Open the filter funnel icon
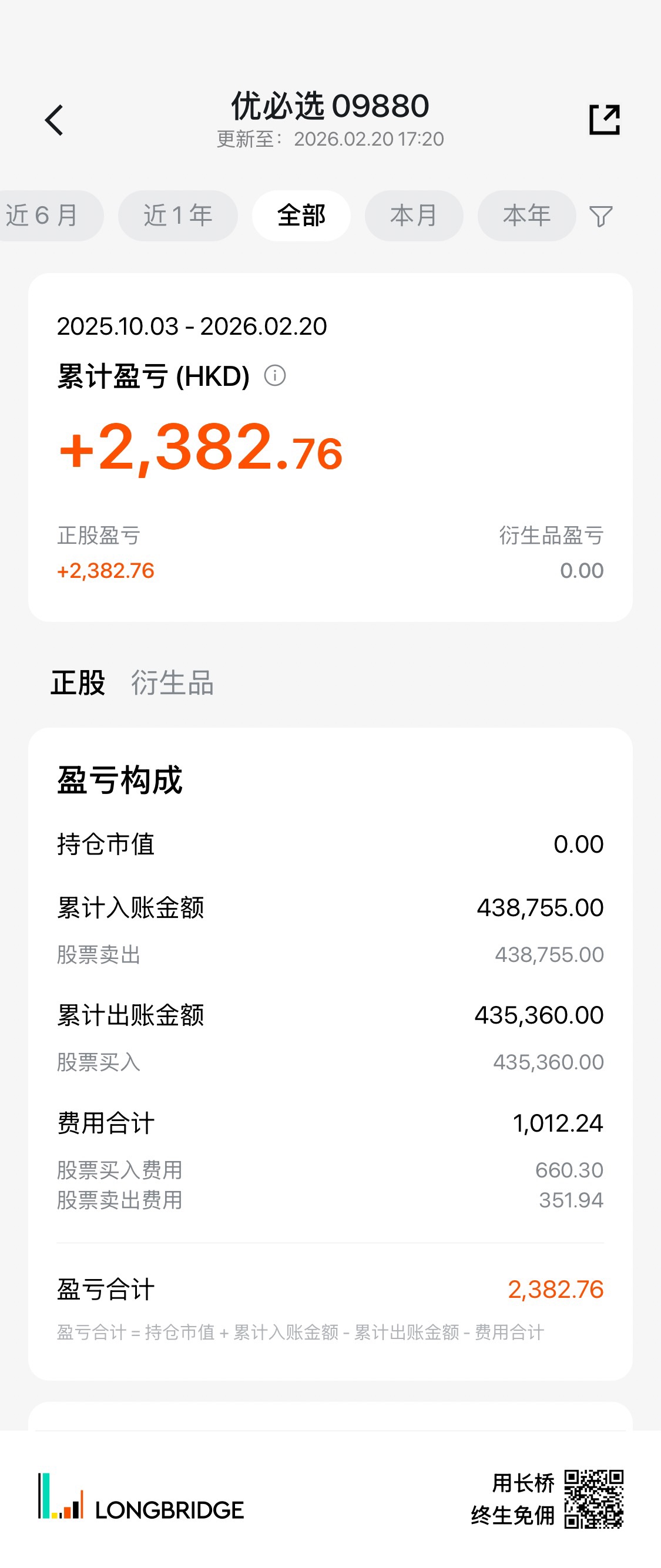Screen dimensions: 661x1568 600,216
